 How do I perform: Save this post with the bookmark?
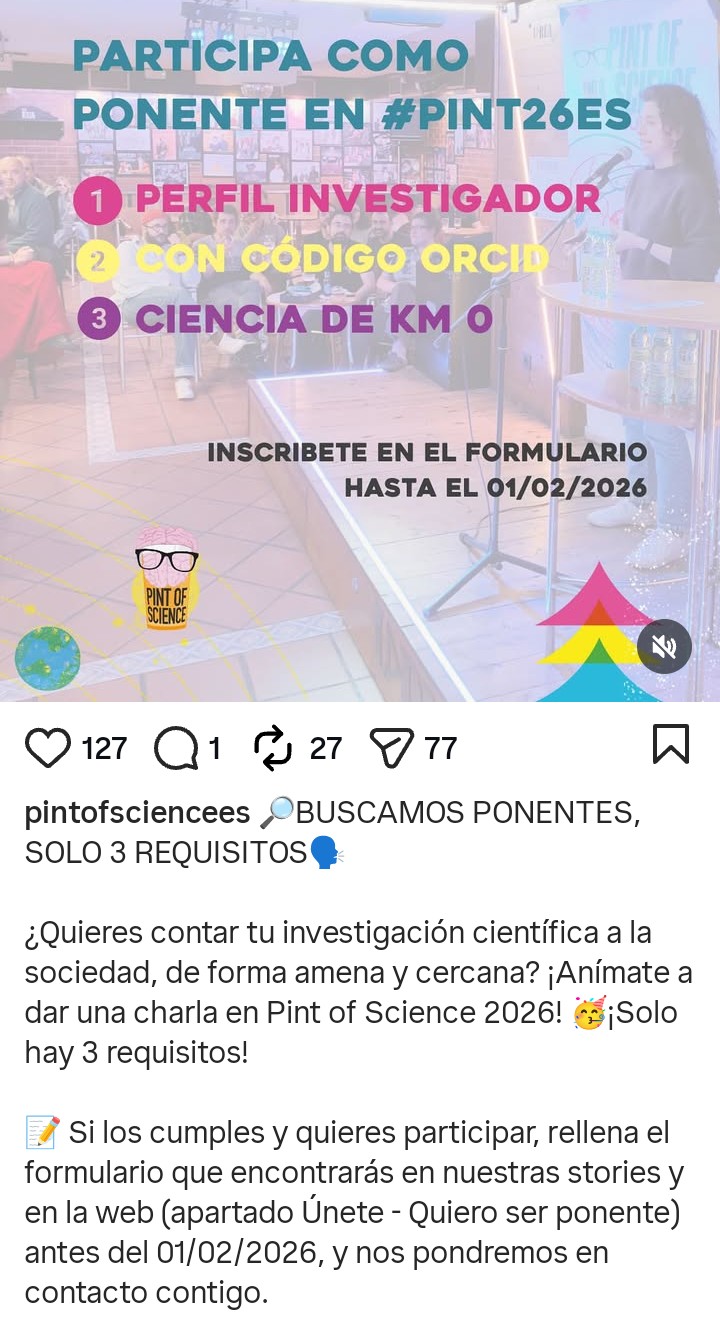click(670, 745)
